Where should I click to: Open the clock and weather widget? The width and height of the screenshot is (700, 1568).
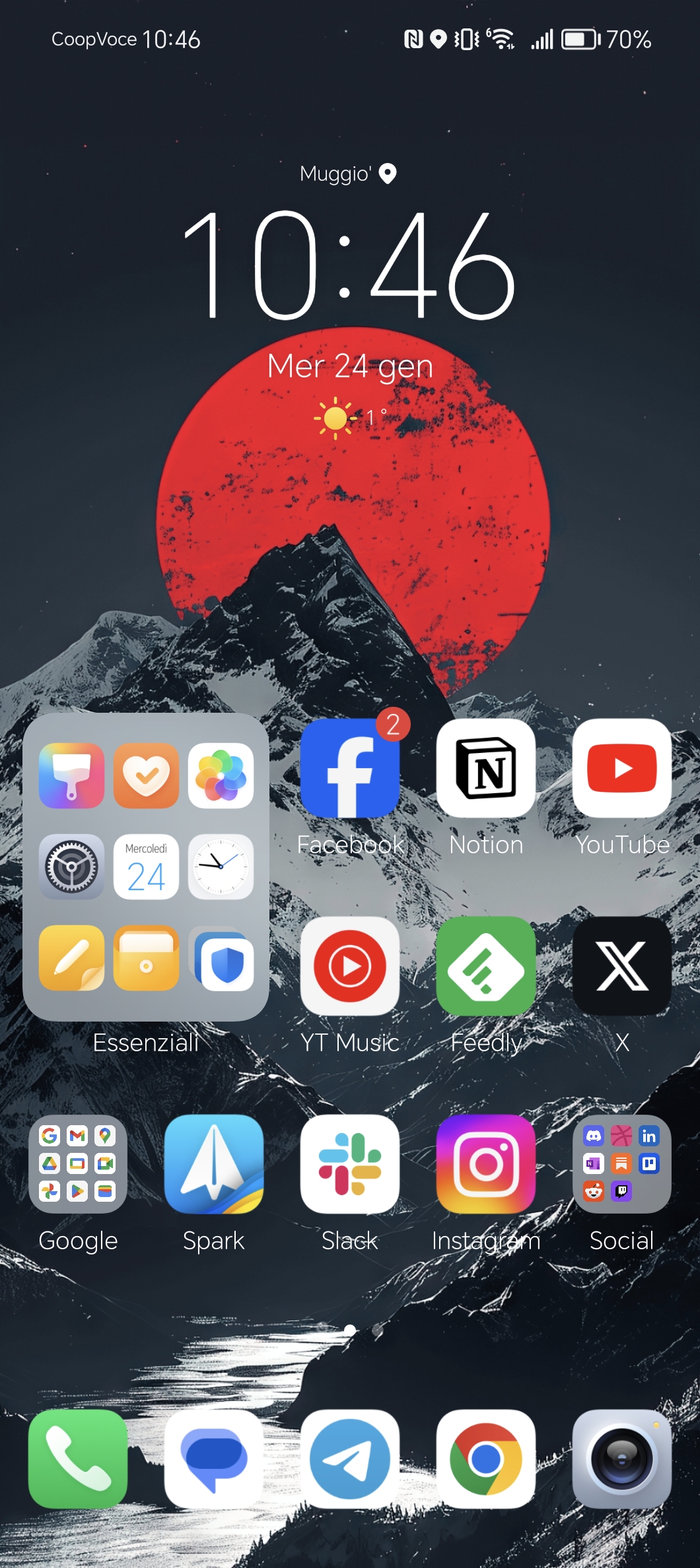coord(349,264)
